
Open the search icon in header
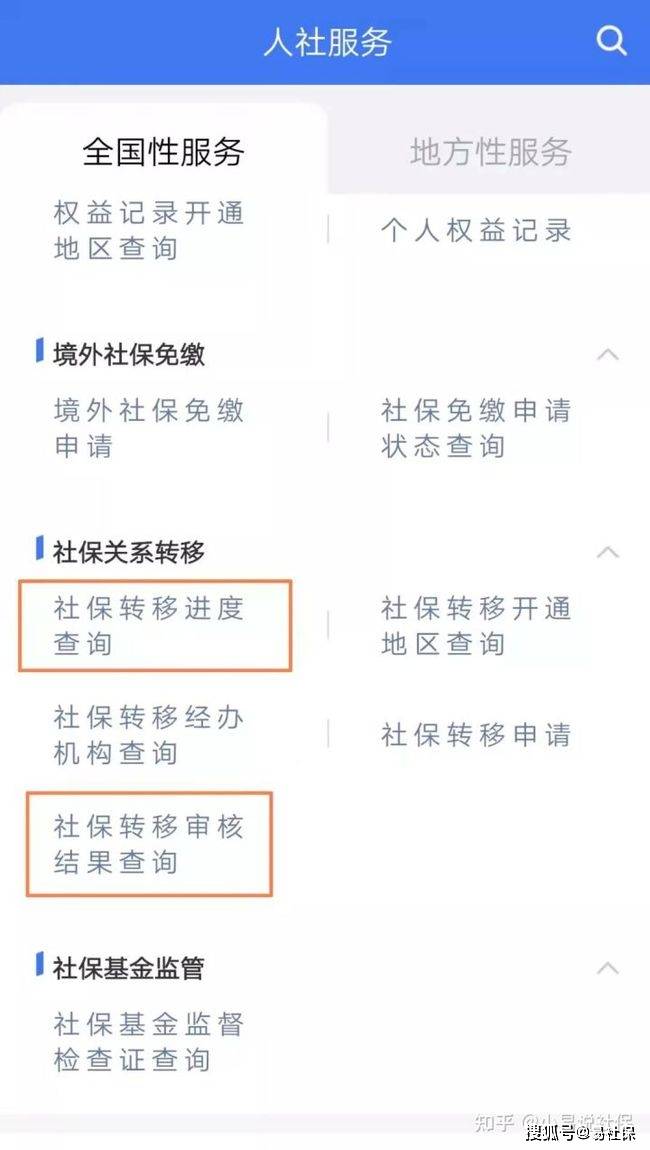[x=611, y=41]
